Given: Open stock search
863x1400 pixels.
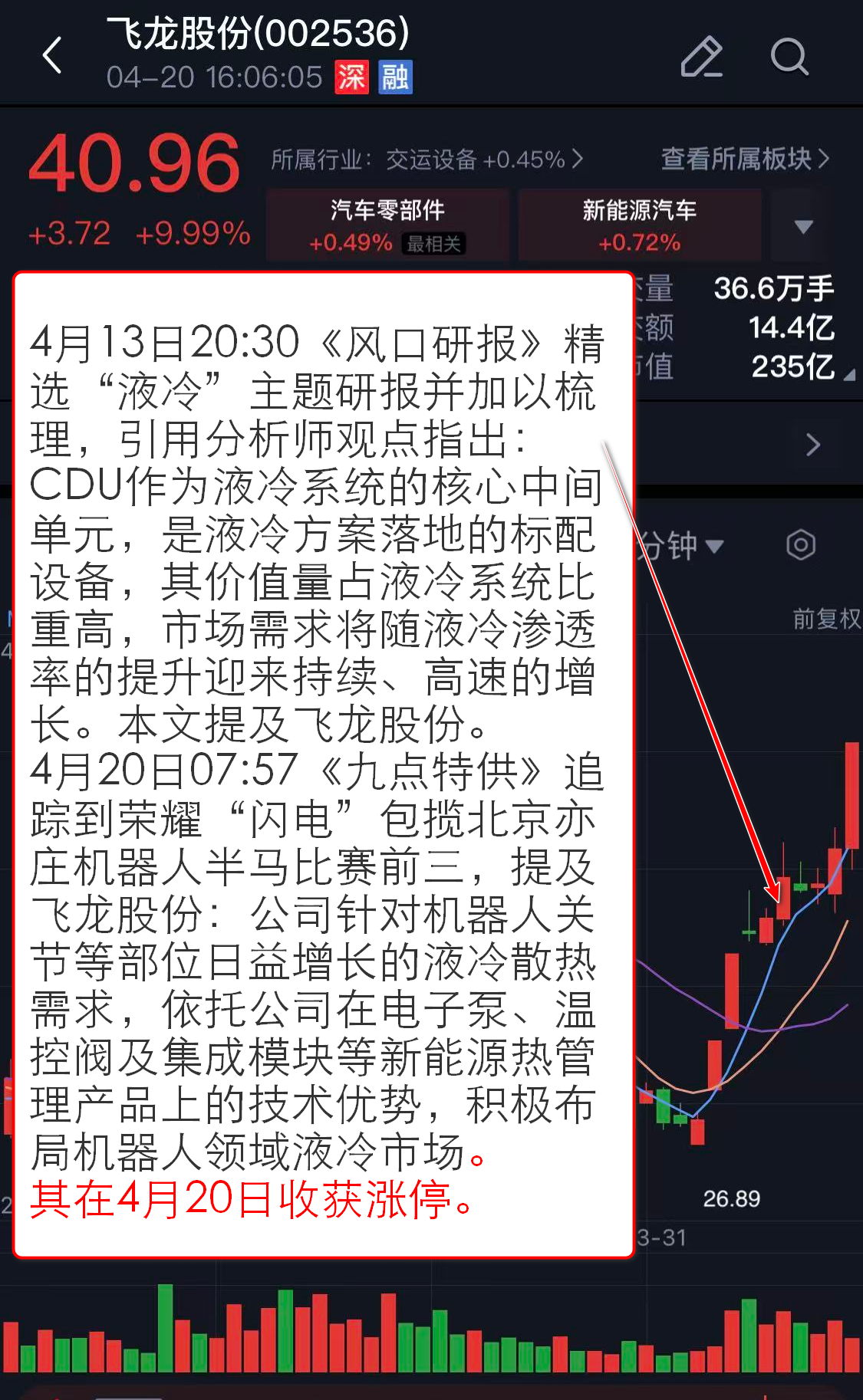Looking at the screenshot, I should 789,57.
